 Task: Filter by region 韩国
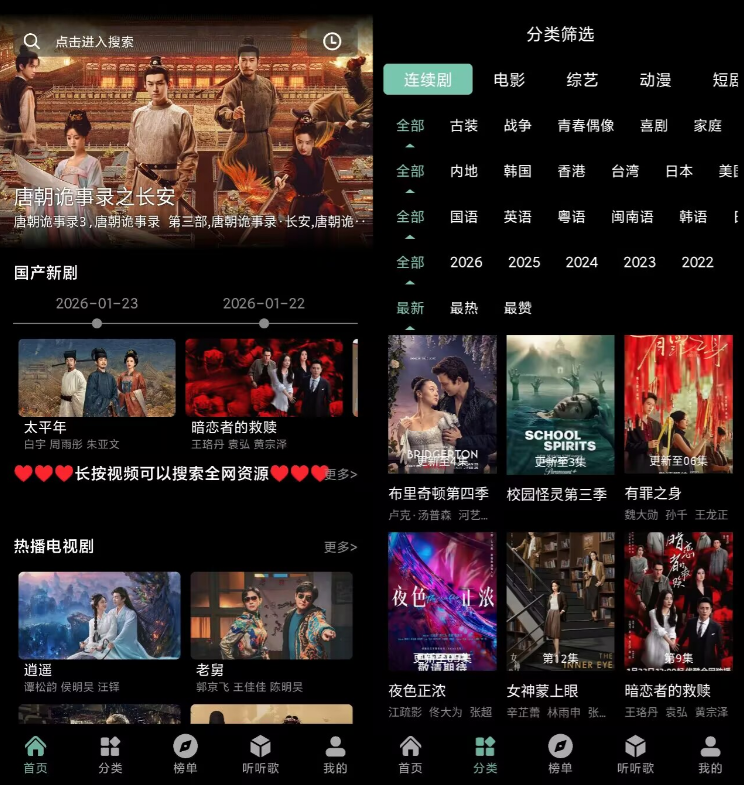pos(518,171)
